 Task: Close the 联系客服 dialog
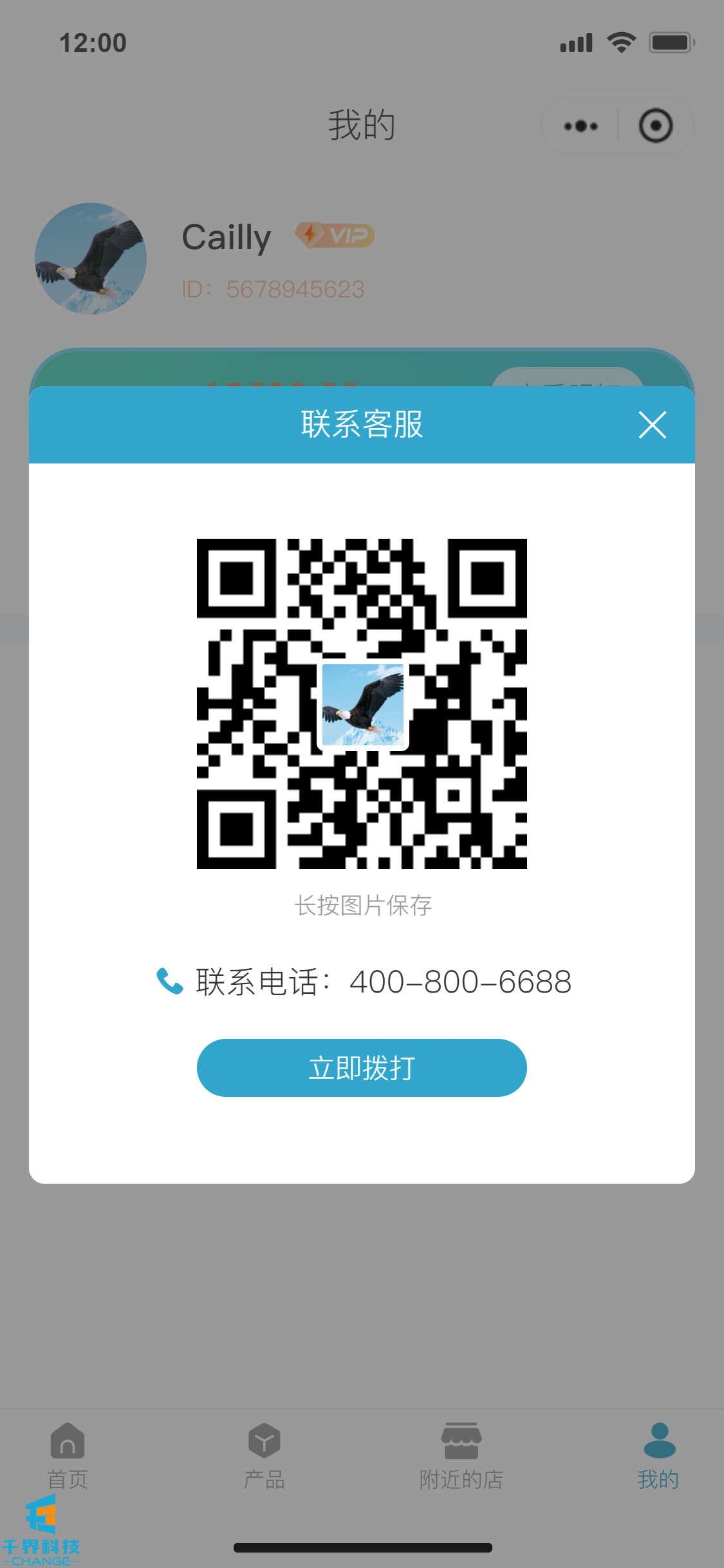tap(652, 425)
